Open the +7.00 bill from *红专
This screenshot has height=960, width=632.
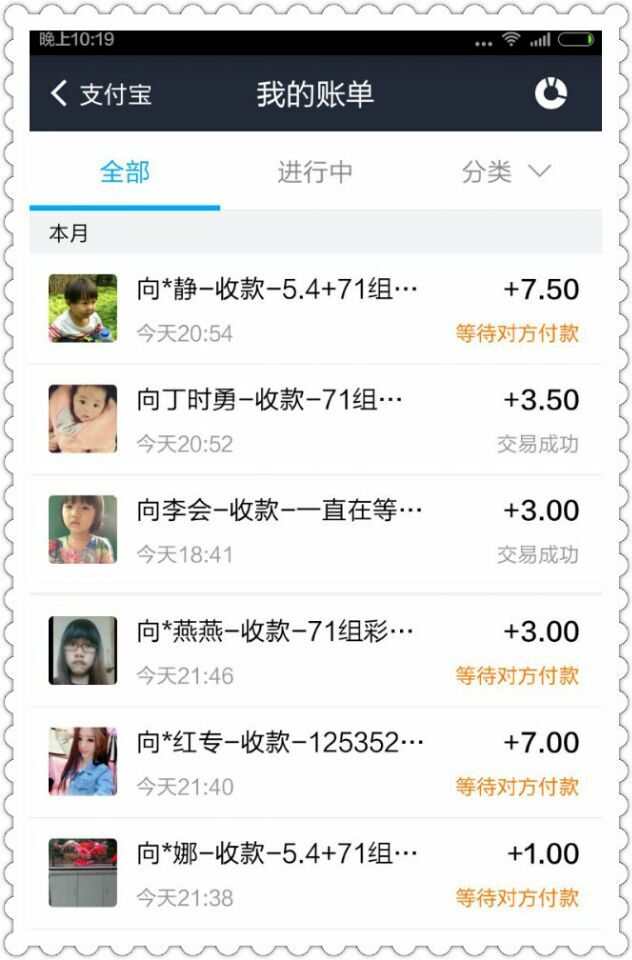(315, 762)
